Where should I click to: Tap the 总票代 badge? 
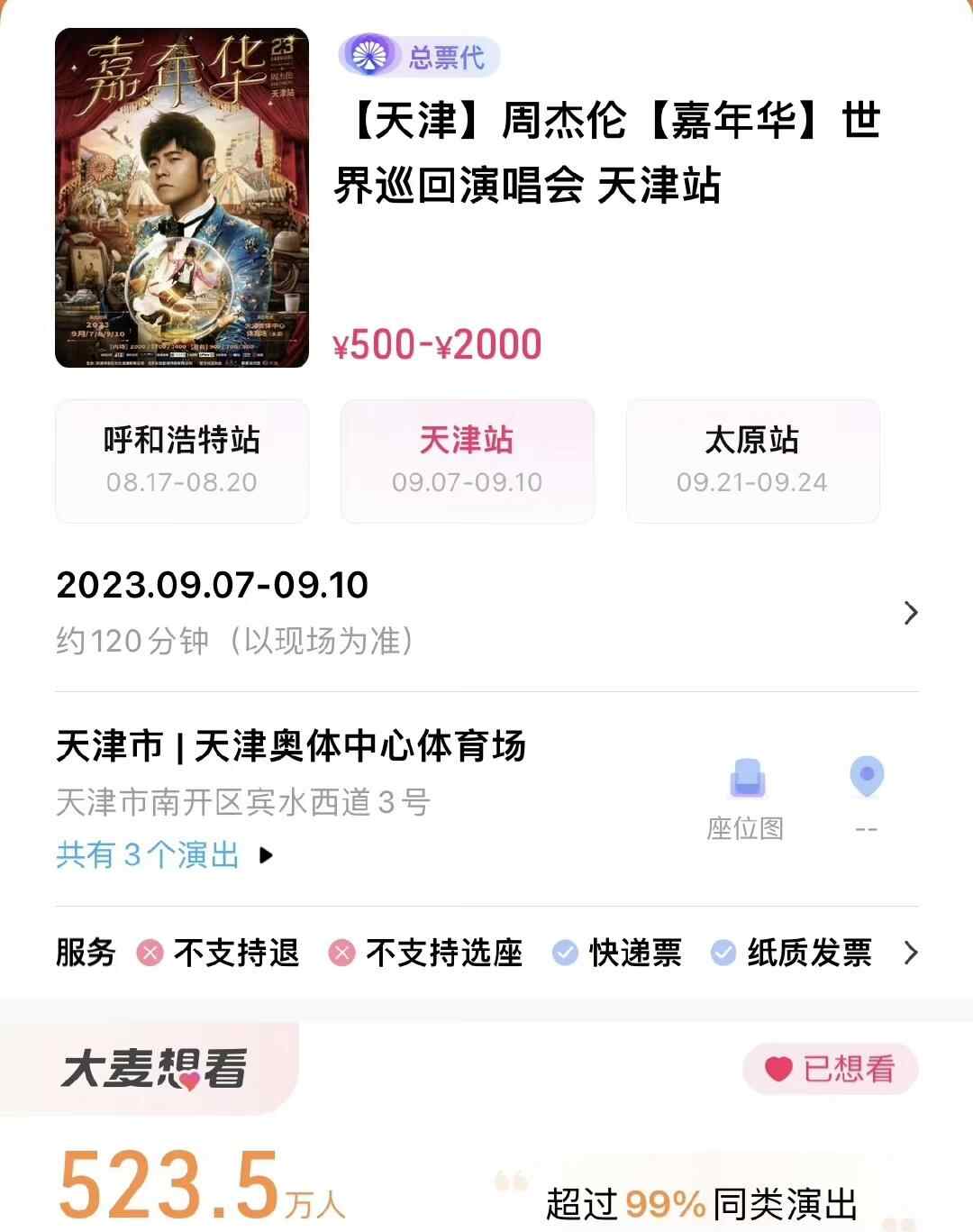coord(419,58)
